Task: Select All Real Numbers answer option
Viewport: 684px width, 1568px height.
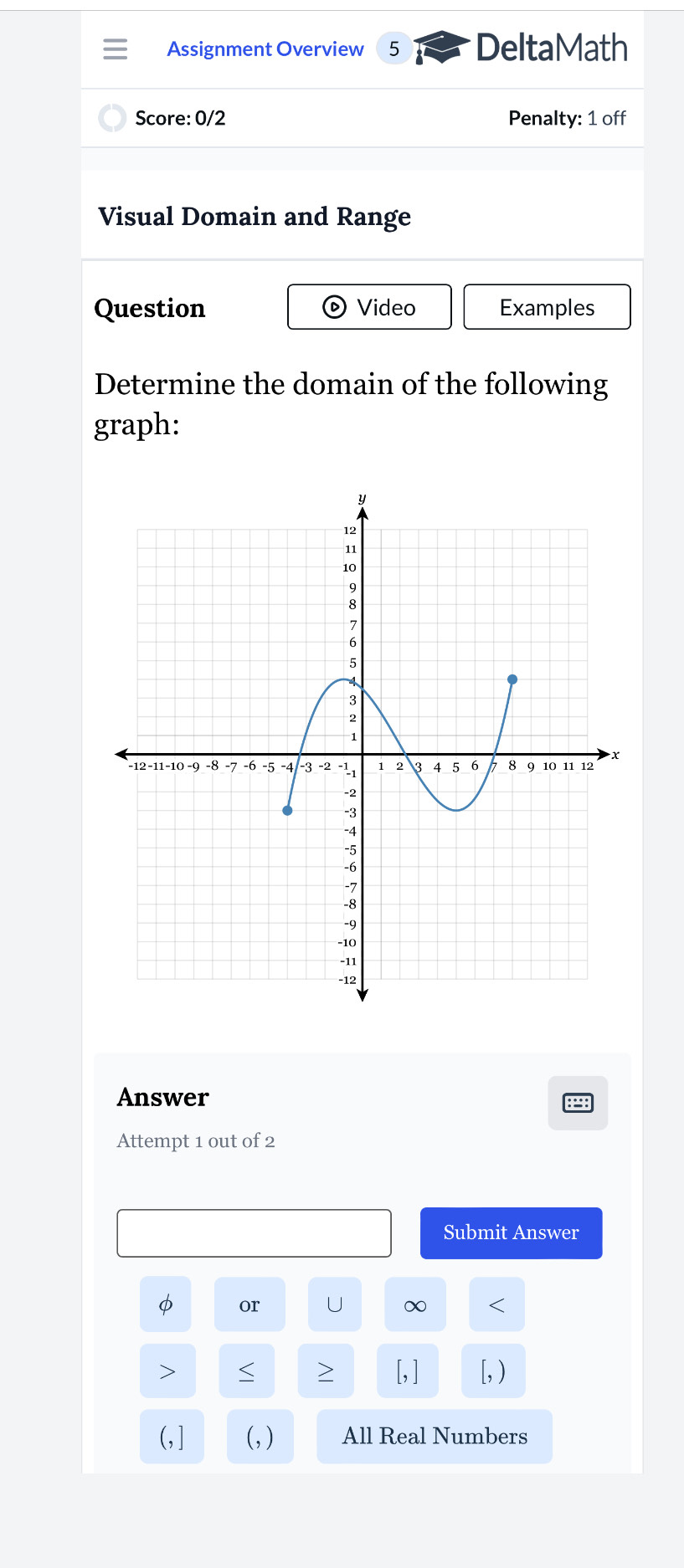Action: click(434, 1436)
